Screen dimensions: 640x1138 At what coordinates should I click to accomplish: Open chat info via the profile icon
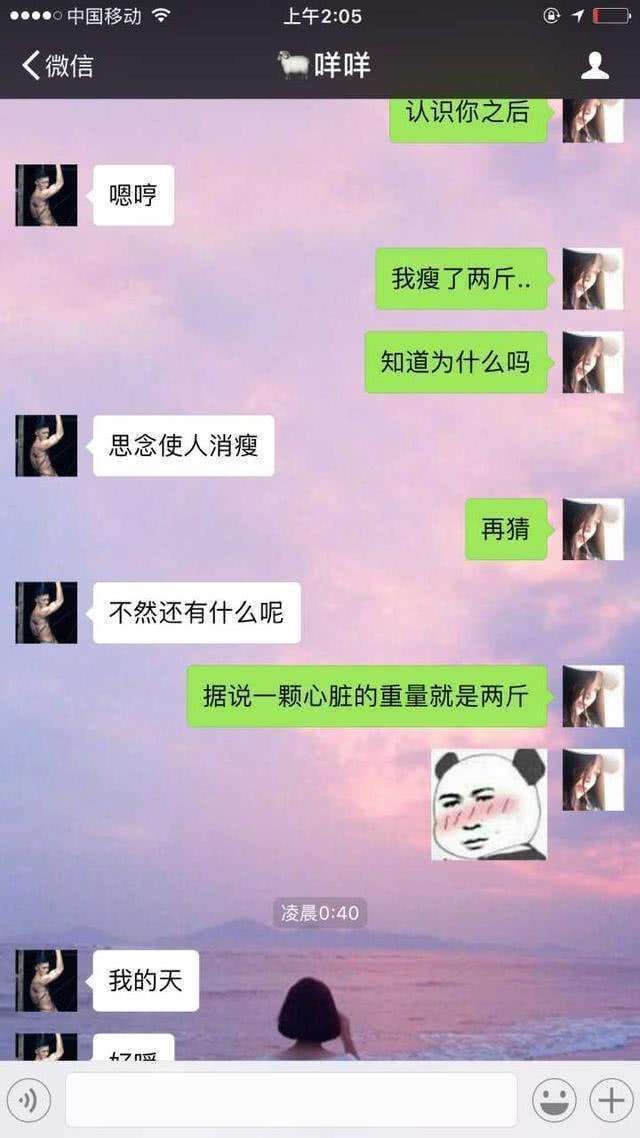pyautogui.click(x=595, y=66)
